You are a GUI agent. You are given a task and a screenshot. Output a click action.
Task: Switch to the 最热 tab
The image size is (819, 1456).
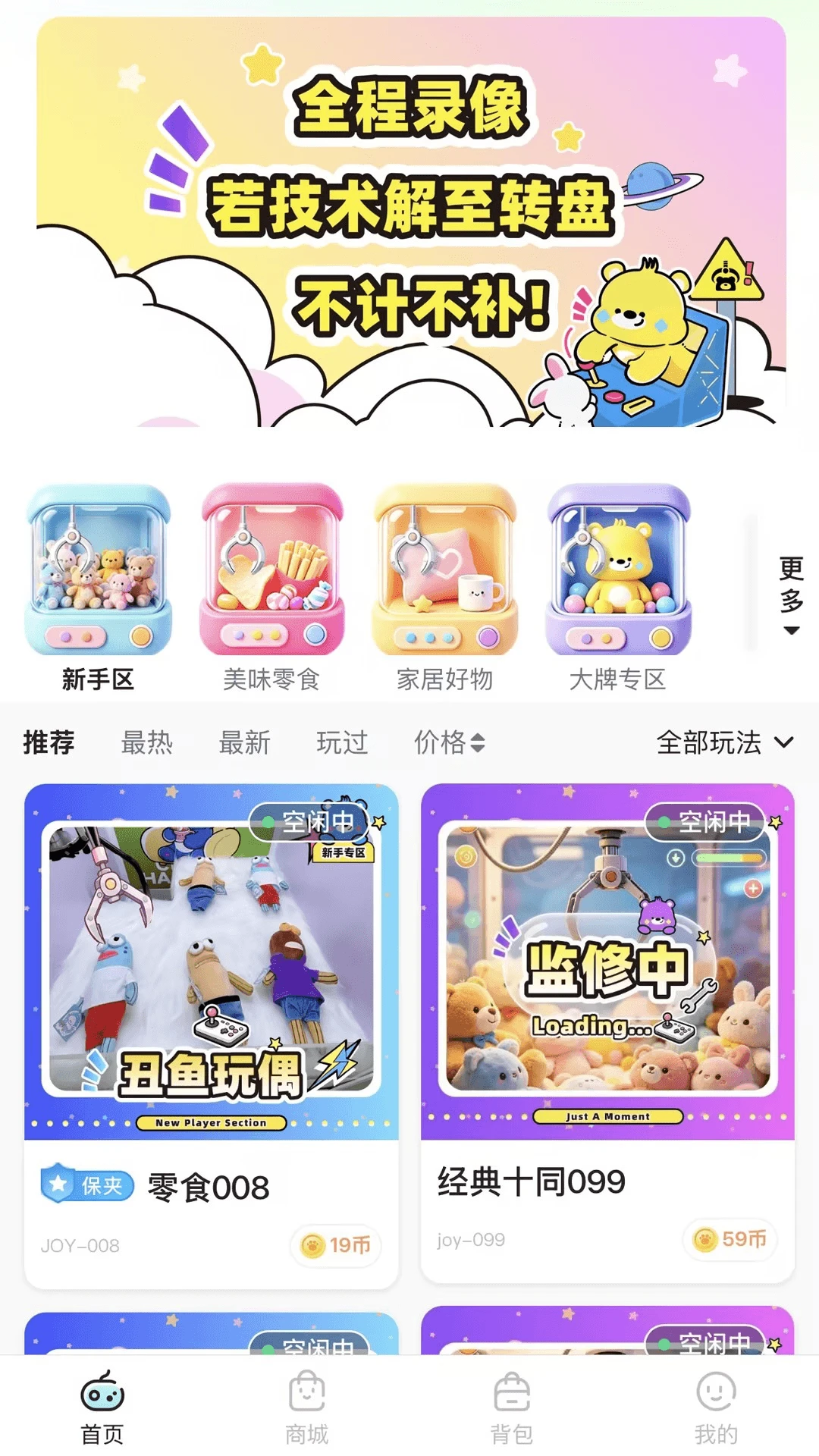click(x=147, y=742)
